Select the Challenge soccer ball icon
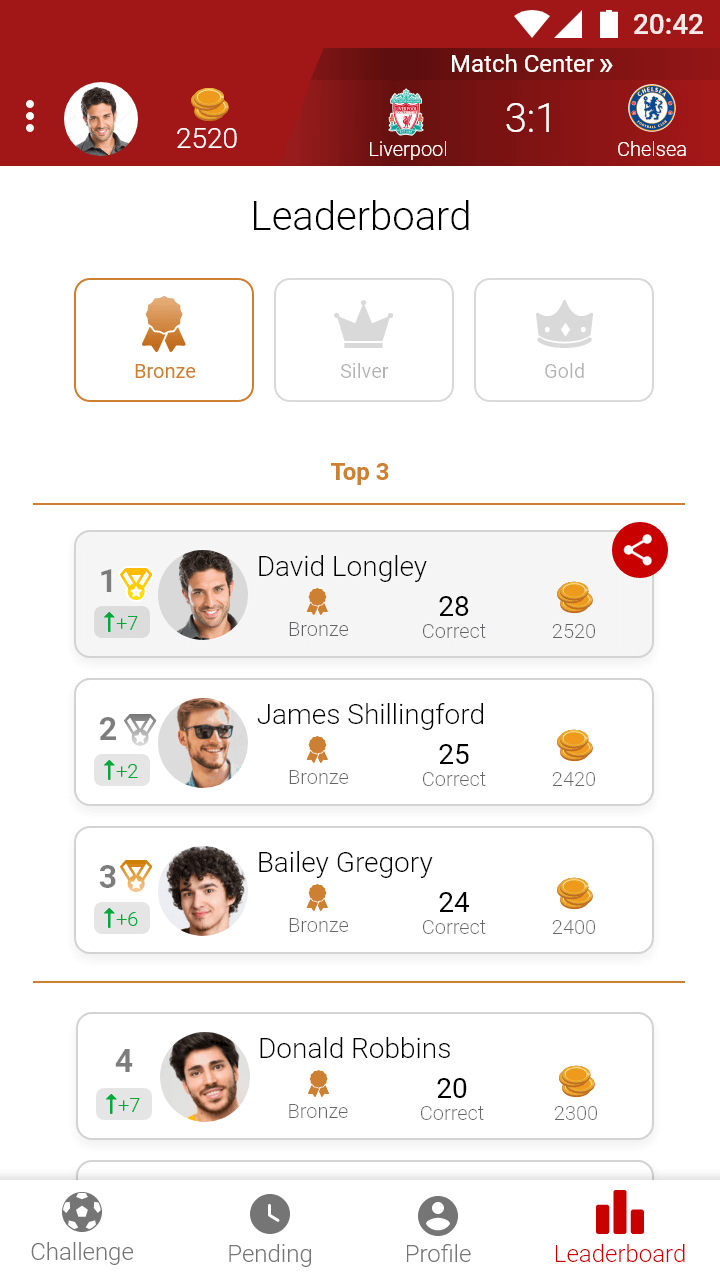The height and width of the screenshot is (1280, 720). point(82,1211)
